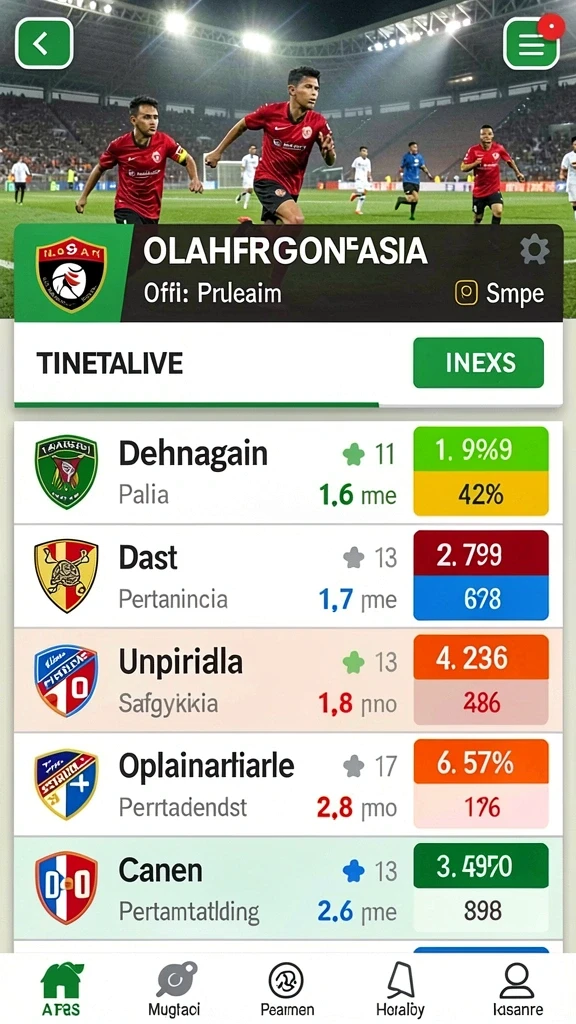The height and width of the screenshot is (1024, 576).
Task: Switch to the Mugtaci bottom tab
Action: tap(174, 989)
